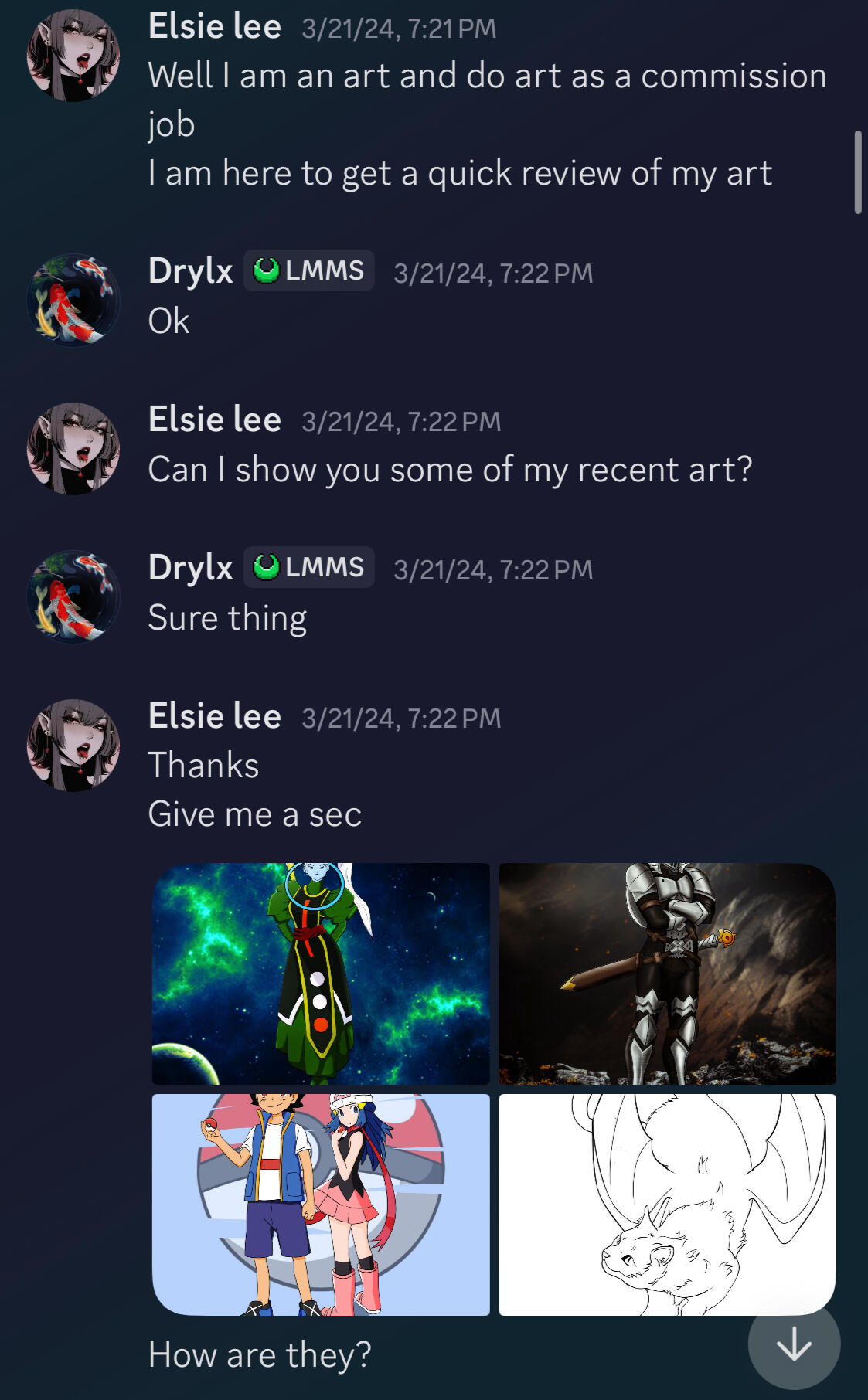View Drylx's profile from the "Ok" message
Viewport: 868px width, 1400px height.
pos(73,300)
